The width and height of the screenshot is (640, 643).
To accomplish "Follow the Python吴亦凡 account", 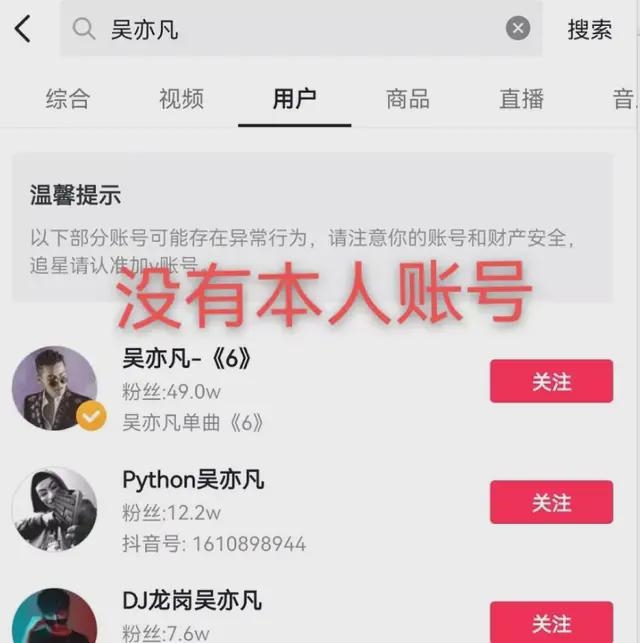I will [551, 502].
